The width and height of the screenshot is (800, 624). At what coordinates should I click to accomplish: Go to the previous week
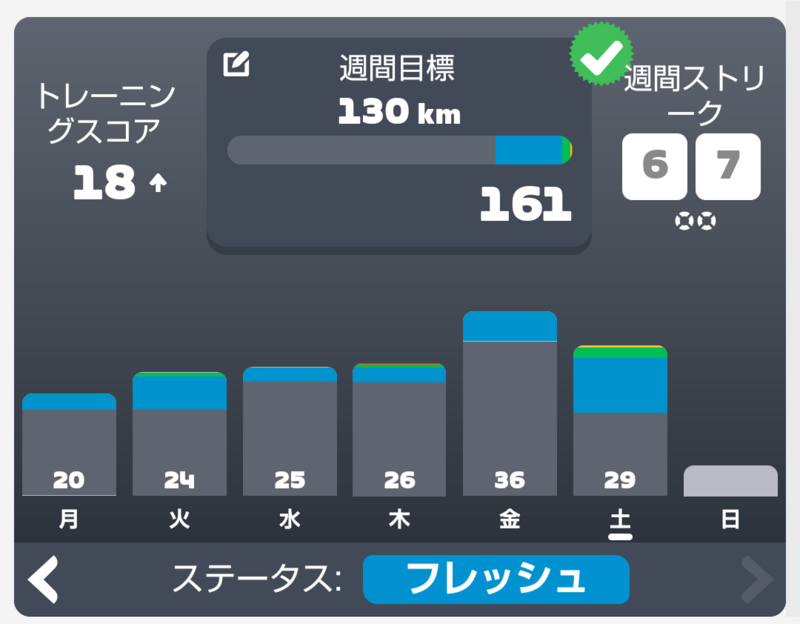(44, 579)
